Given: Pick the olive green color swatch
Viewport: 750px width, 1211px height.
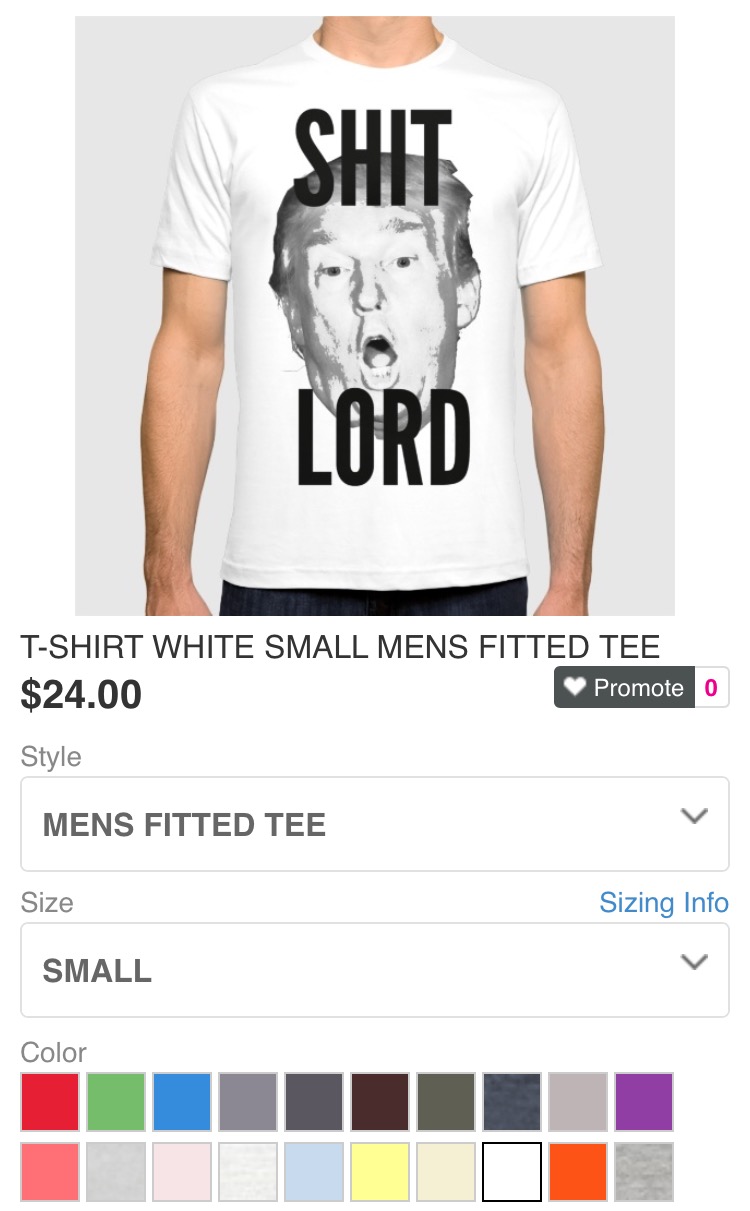Looking at the screenshot, I should 446,1102.
